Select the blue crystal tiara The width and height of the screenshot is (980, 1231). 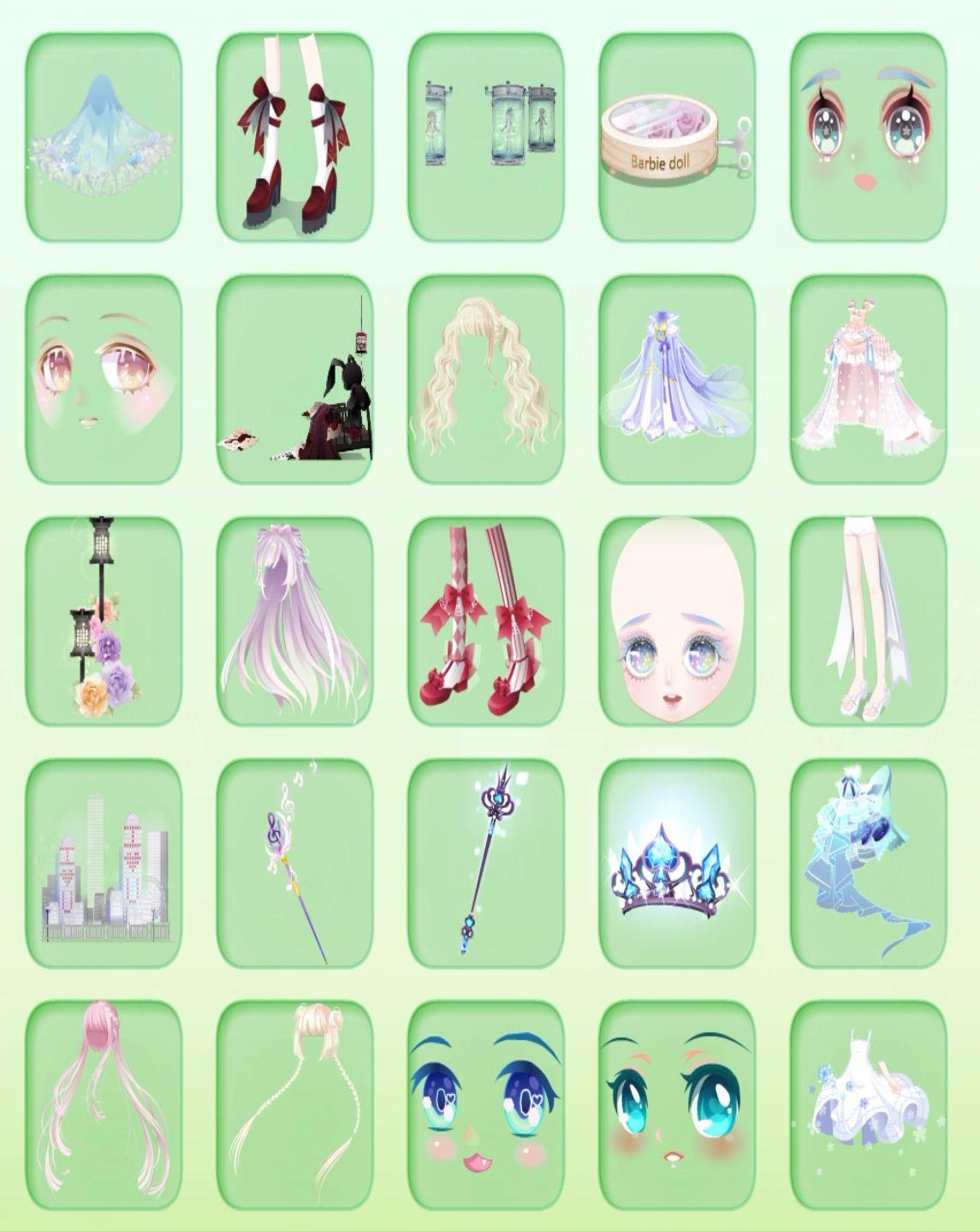[677, 864]
